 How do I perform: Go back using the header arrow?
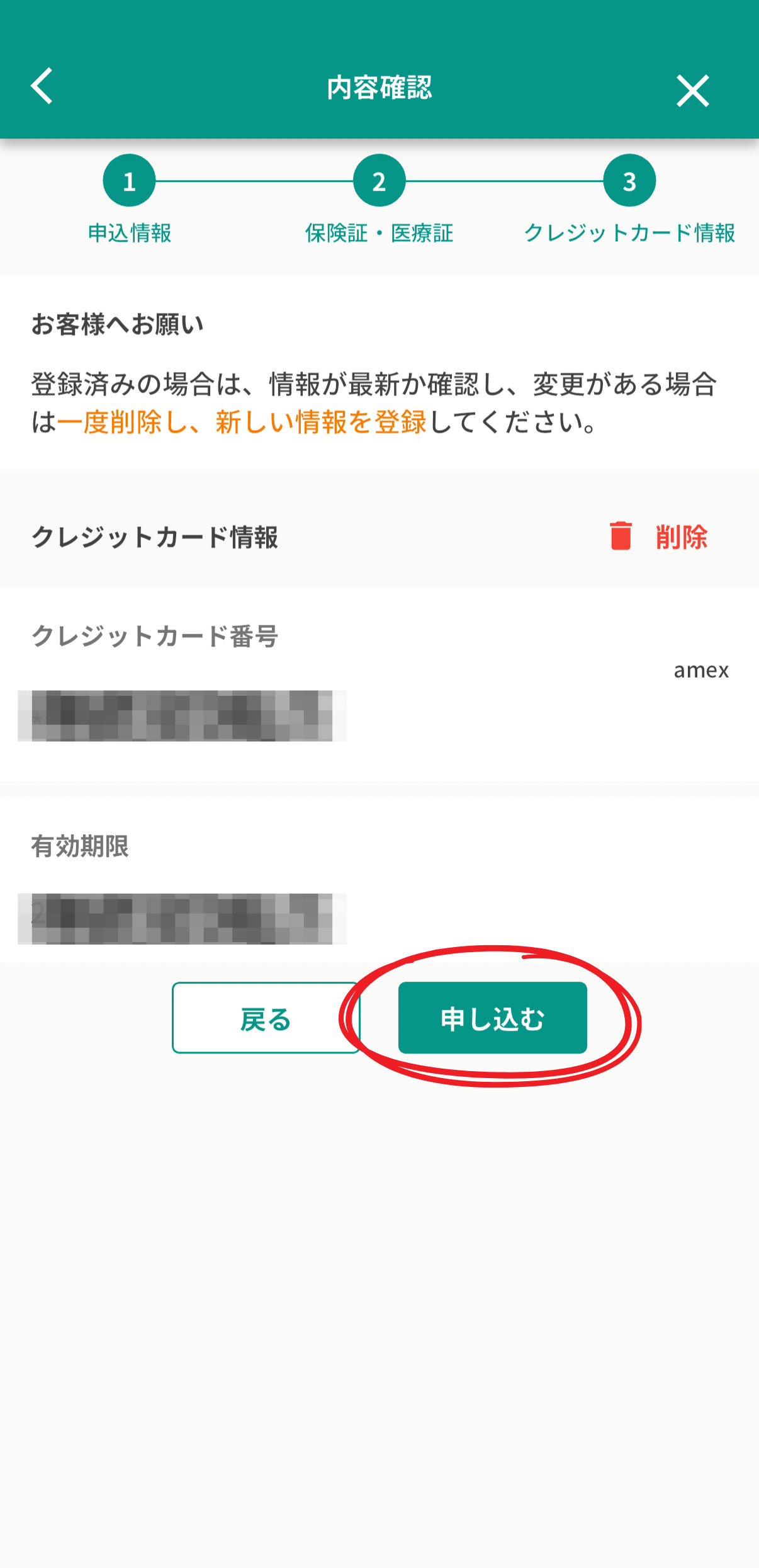coord(42,86)
